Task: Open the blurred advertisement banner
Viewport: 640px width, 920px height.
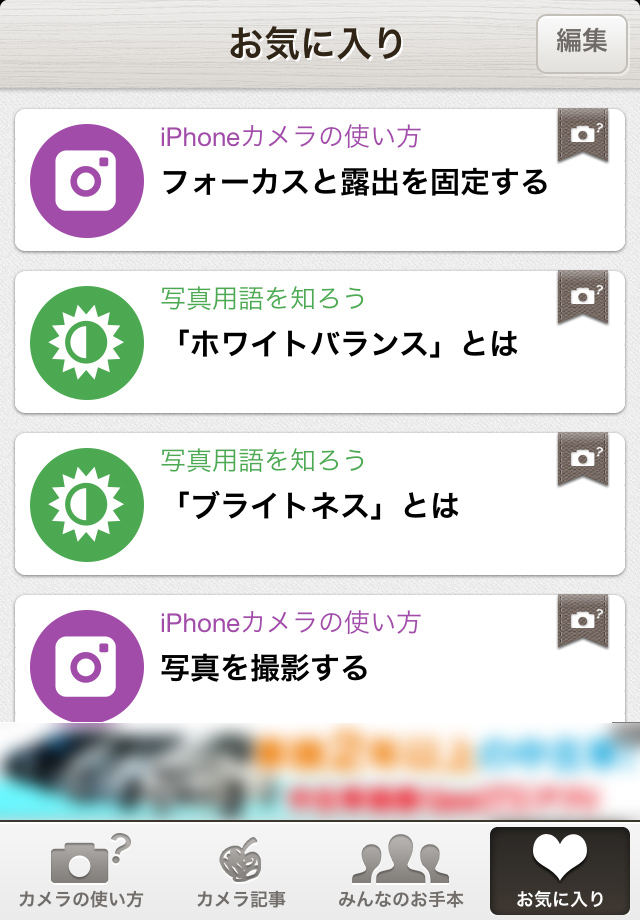Action: pyautogui.click(x=320, y=771)
